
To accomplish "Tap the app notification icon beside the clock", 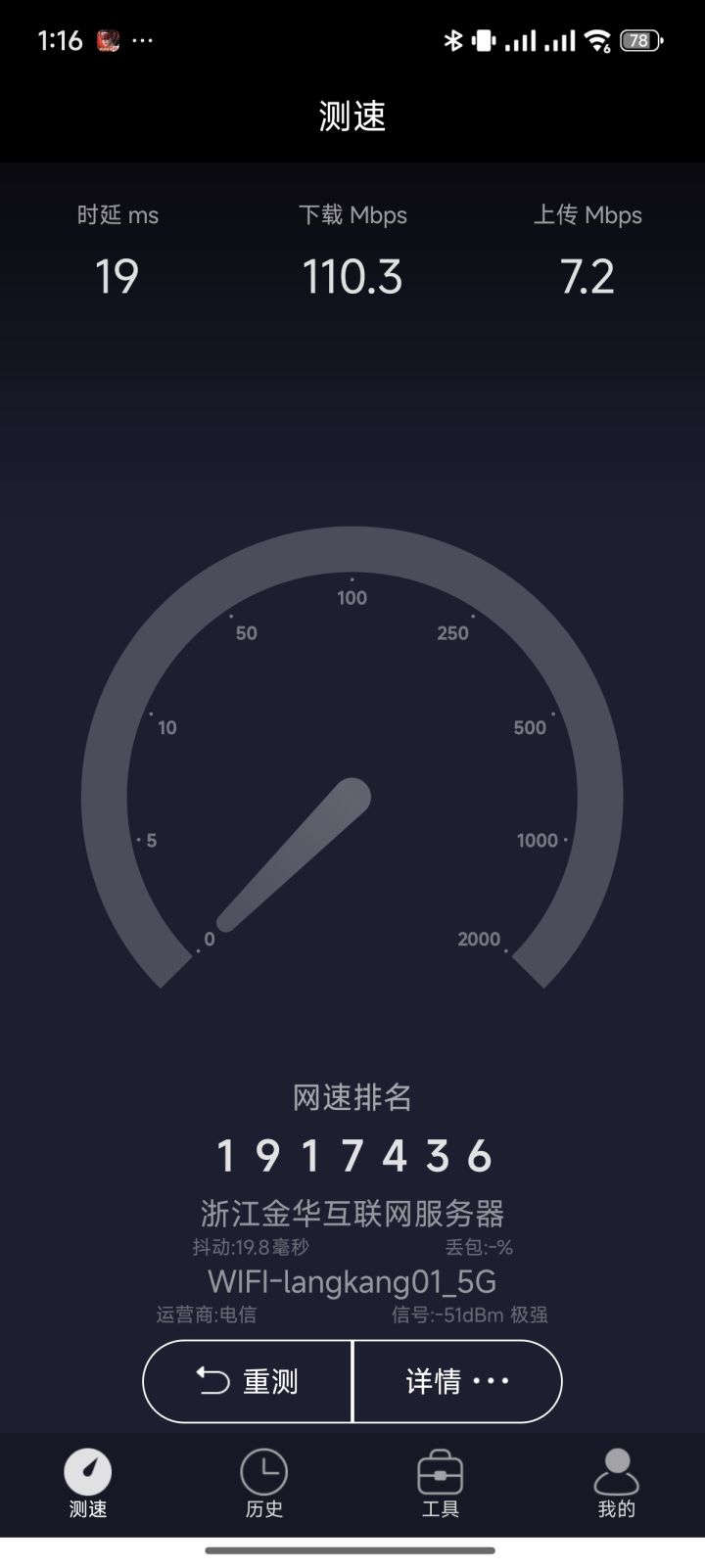I will pyautogui.click(x=110, y=40).
